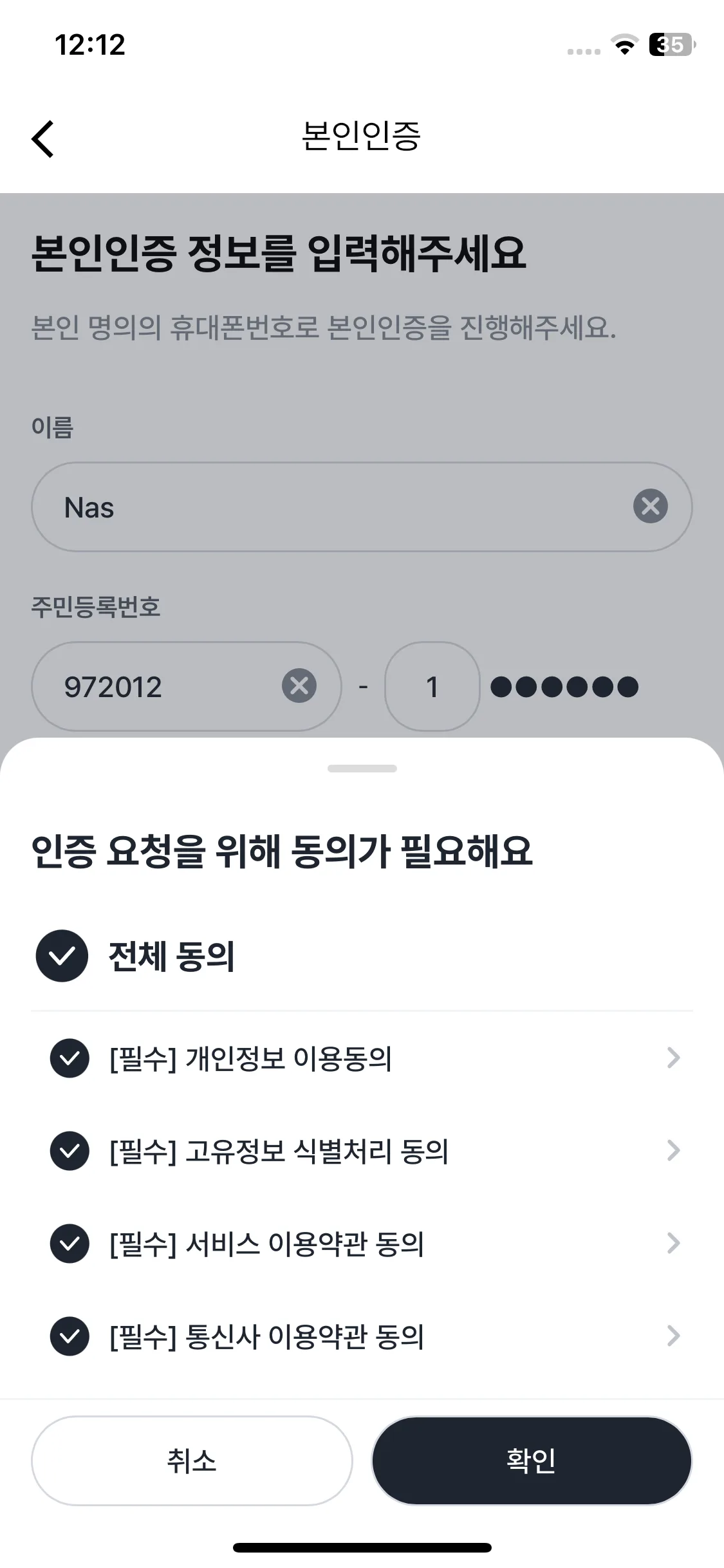This screenshot has height=1568, width=724.
Task: Clear the name field showing Nas
Action: [x=651, y=507]
